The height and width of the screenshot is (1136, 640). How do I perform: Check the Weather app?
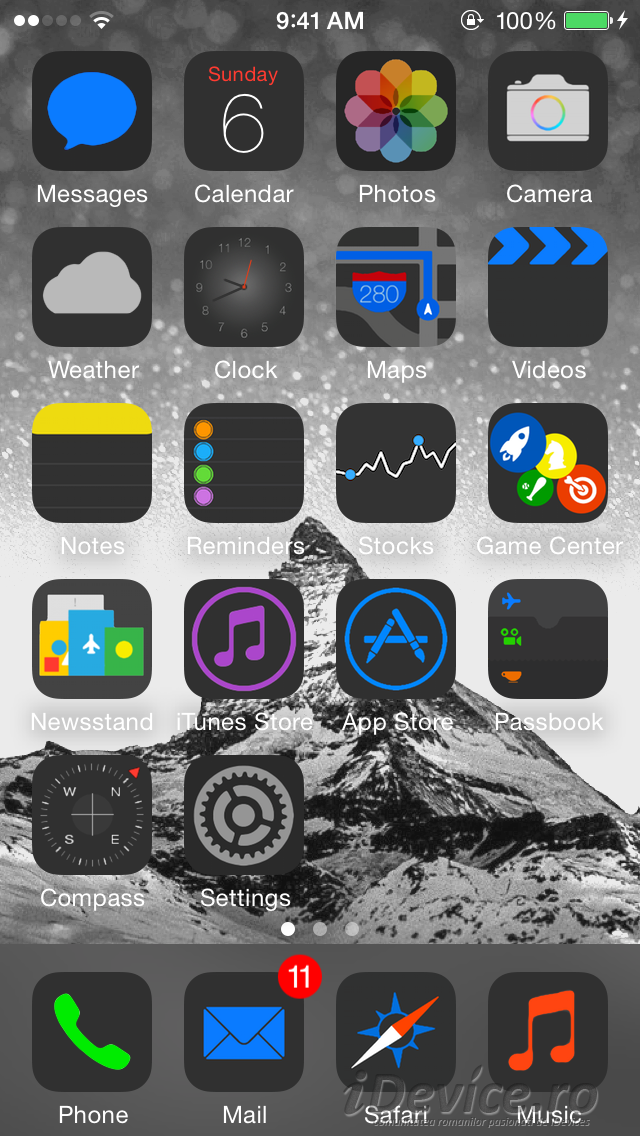click(x=92, y=287)
